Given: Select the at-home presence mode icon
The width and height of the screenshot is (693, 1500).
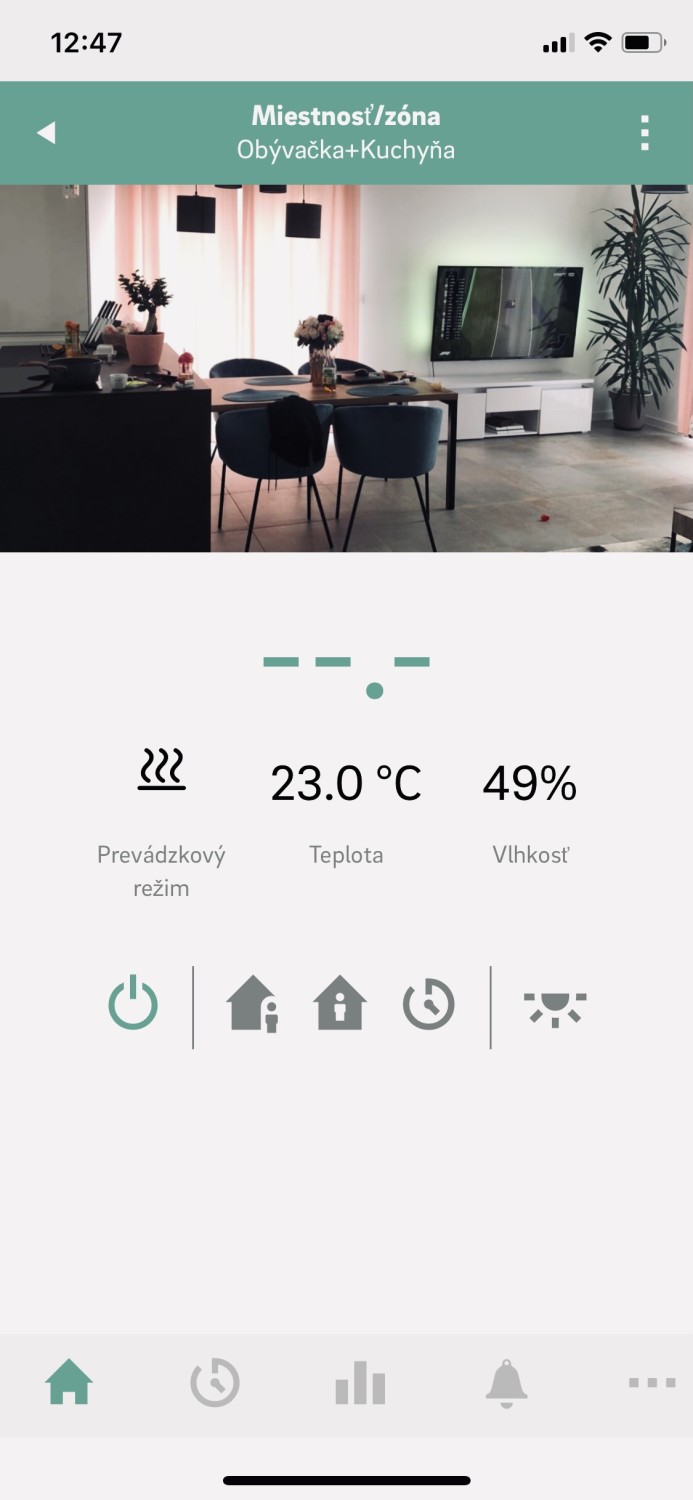Looking at the screenshot, I should (x=340, y=1004).
